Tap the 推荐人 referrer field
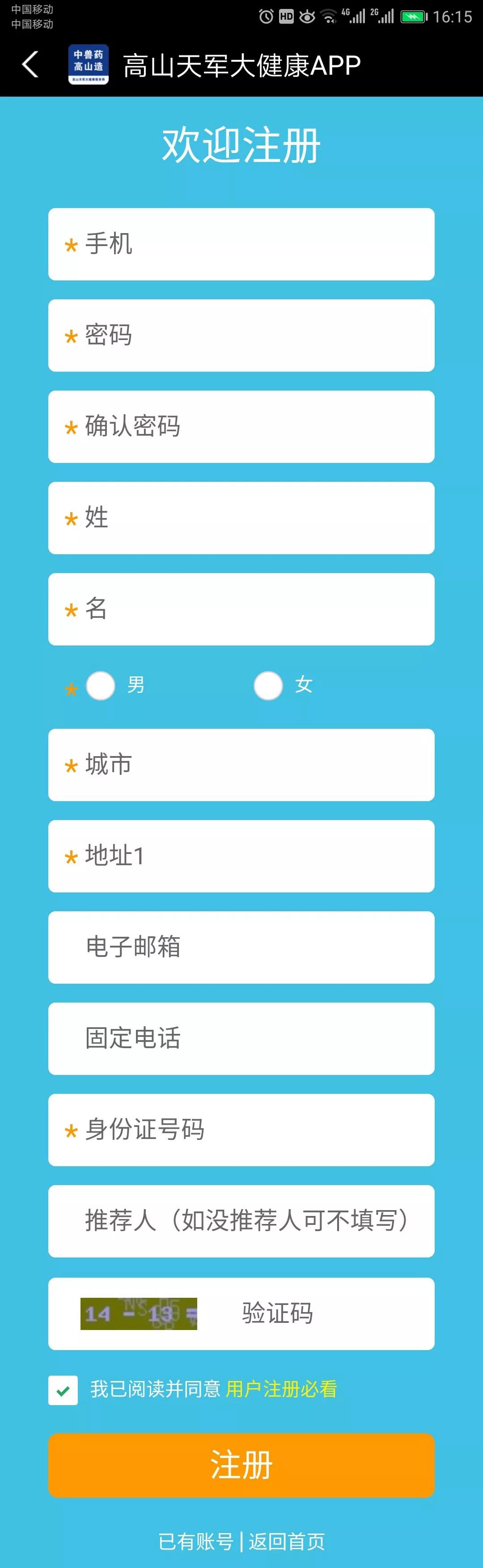The width and height of the screenshot is (483, 1568). click(x=241, y=1221)
